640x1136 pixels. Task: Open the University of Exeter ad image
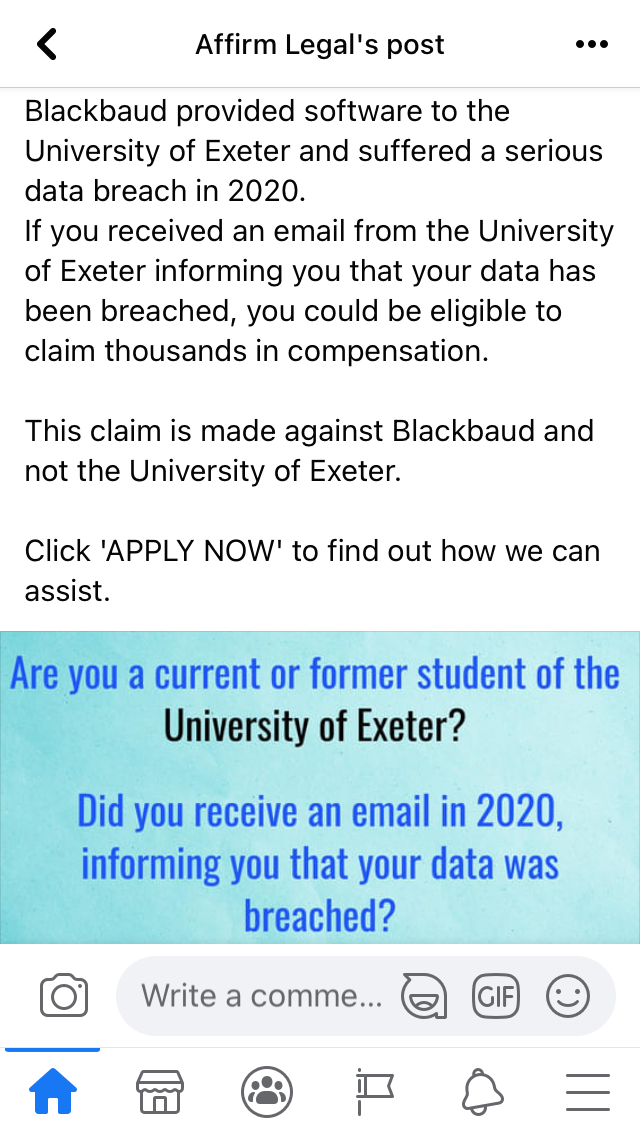click(320, 787)
